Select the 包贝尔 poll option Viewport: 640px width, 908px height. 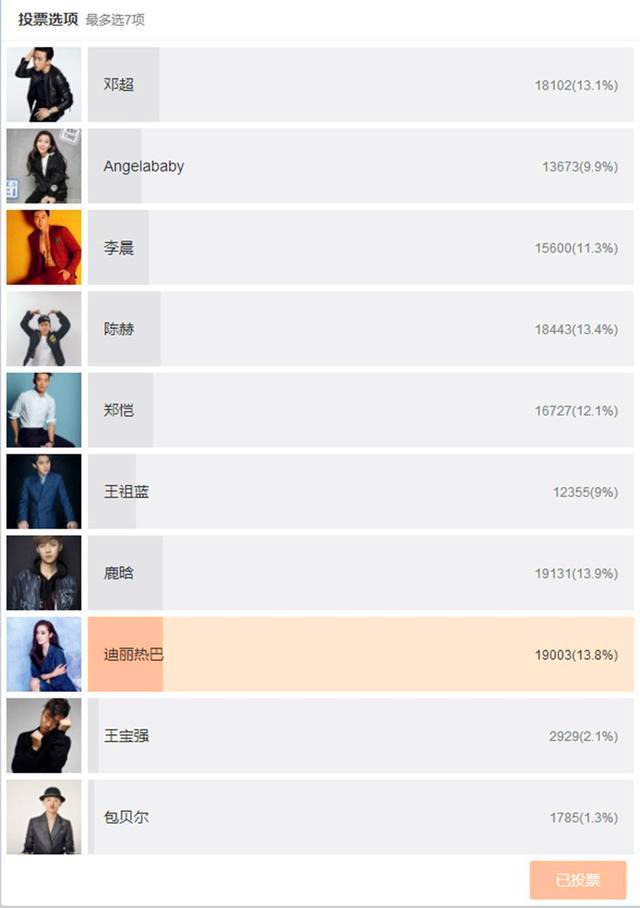(360, 817)
